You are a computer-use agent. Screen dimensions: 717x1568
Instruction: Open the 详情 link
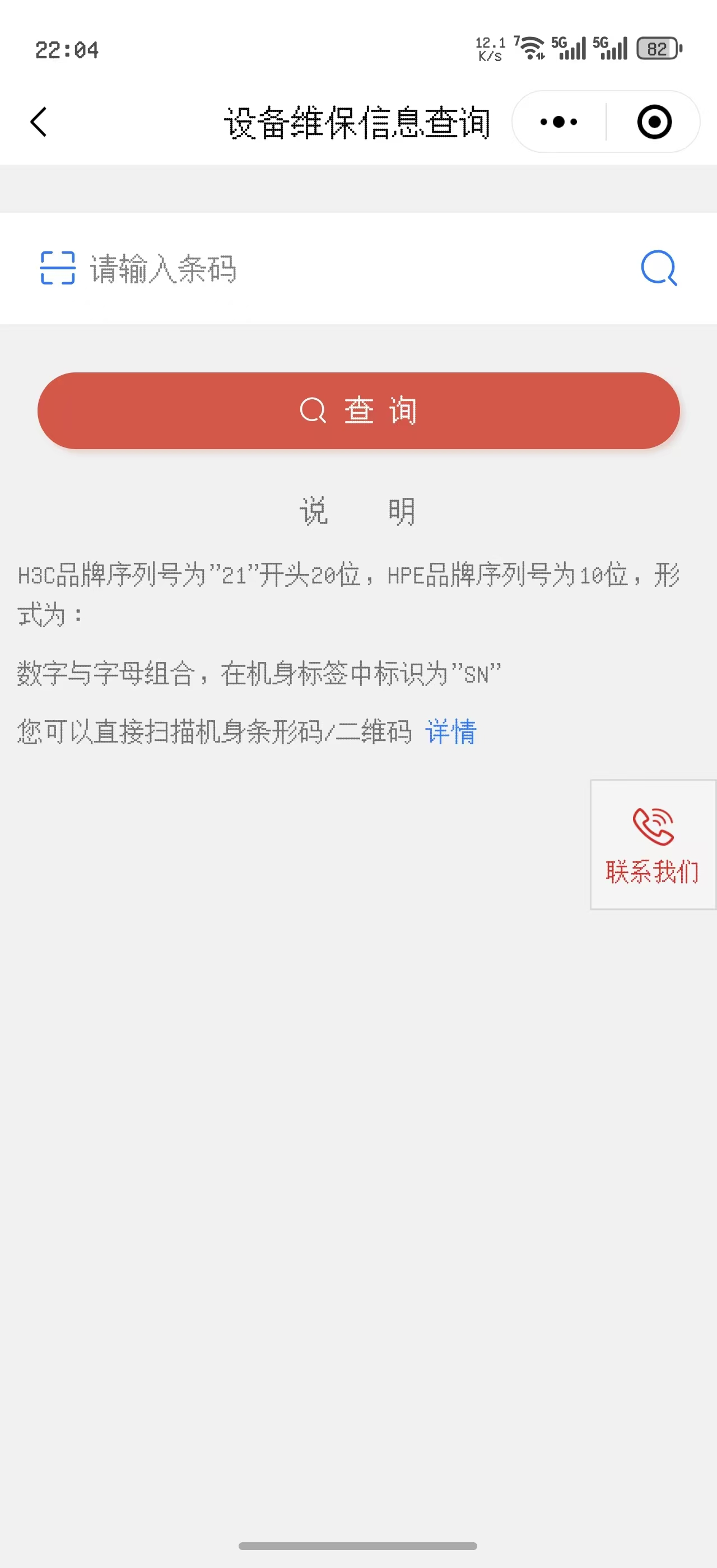coord(450,732)
